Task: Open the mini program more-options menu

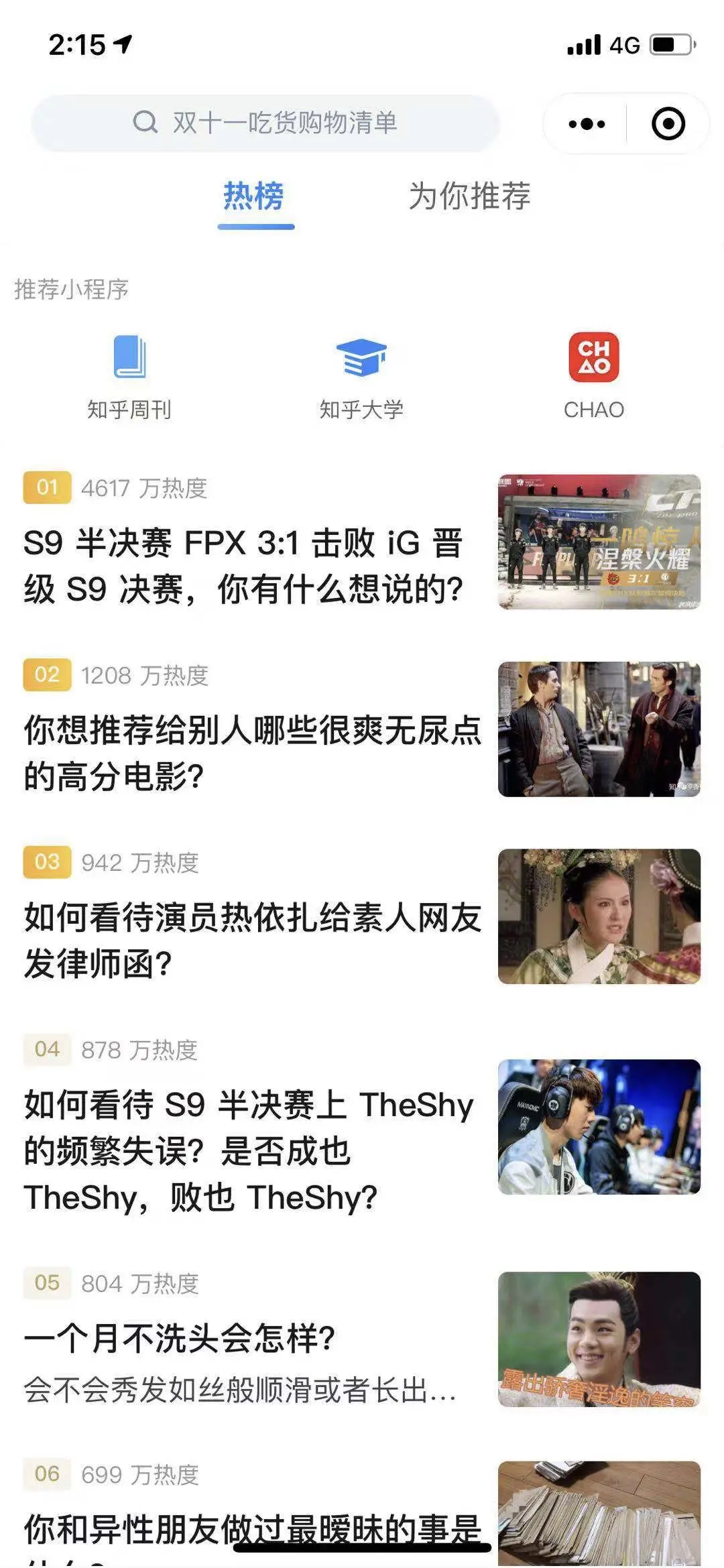Action: point(586,124)
